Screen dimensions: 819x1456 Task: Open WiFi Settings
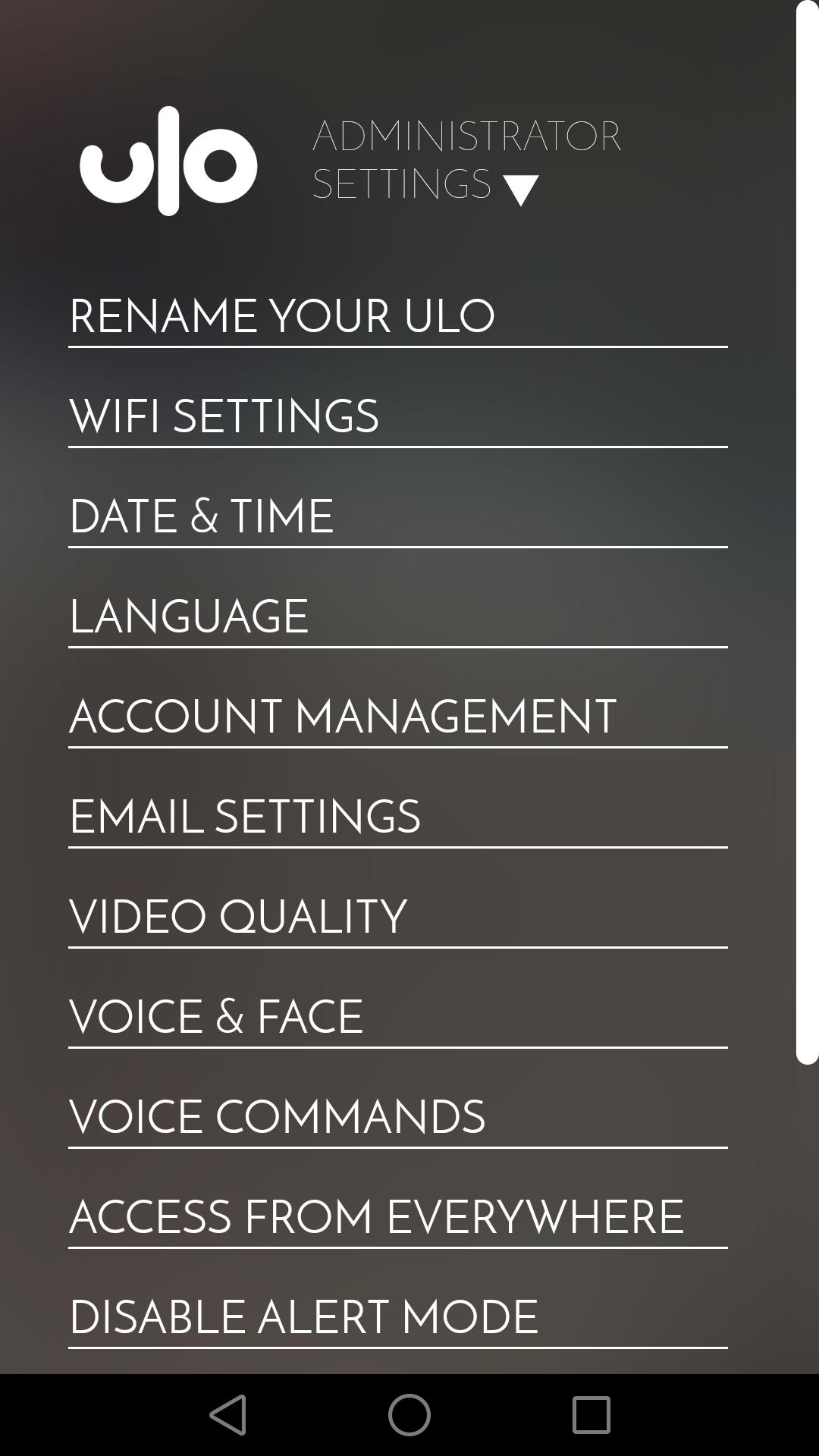[x=224, y=416]
